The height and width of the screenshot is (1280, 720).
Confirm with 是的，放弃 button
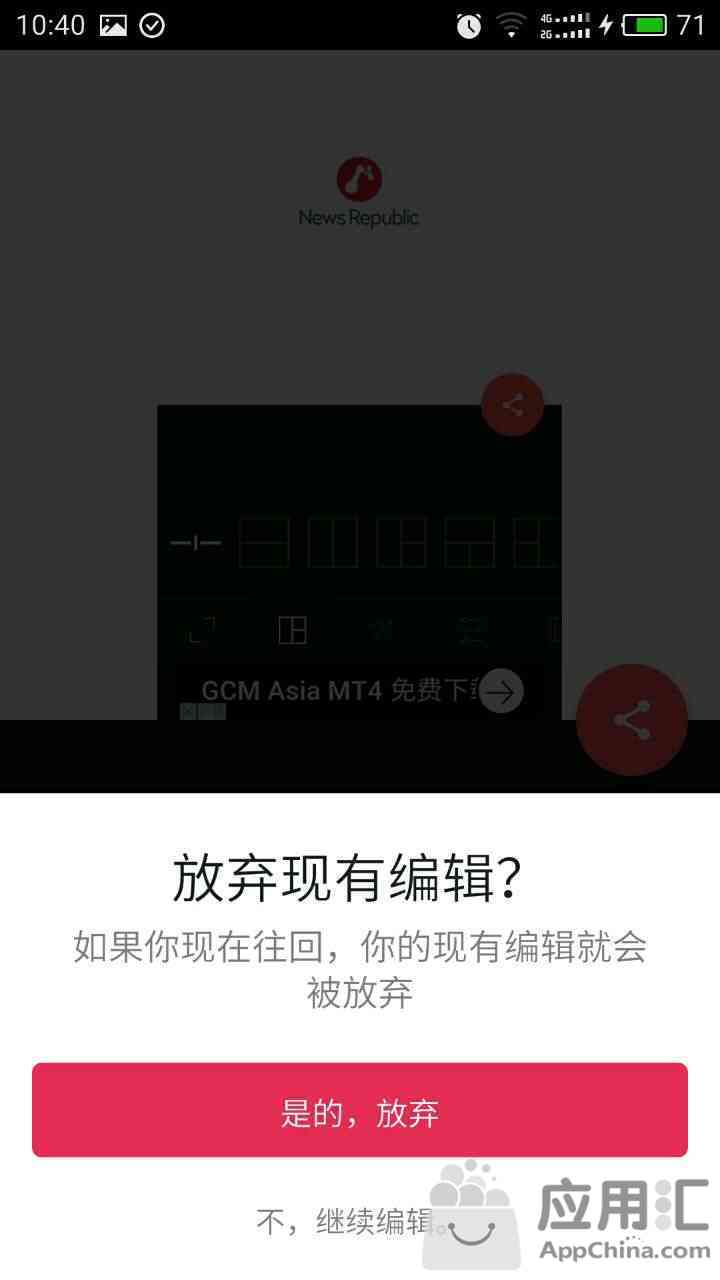click(x=360, y=1110)
